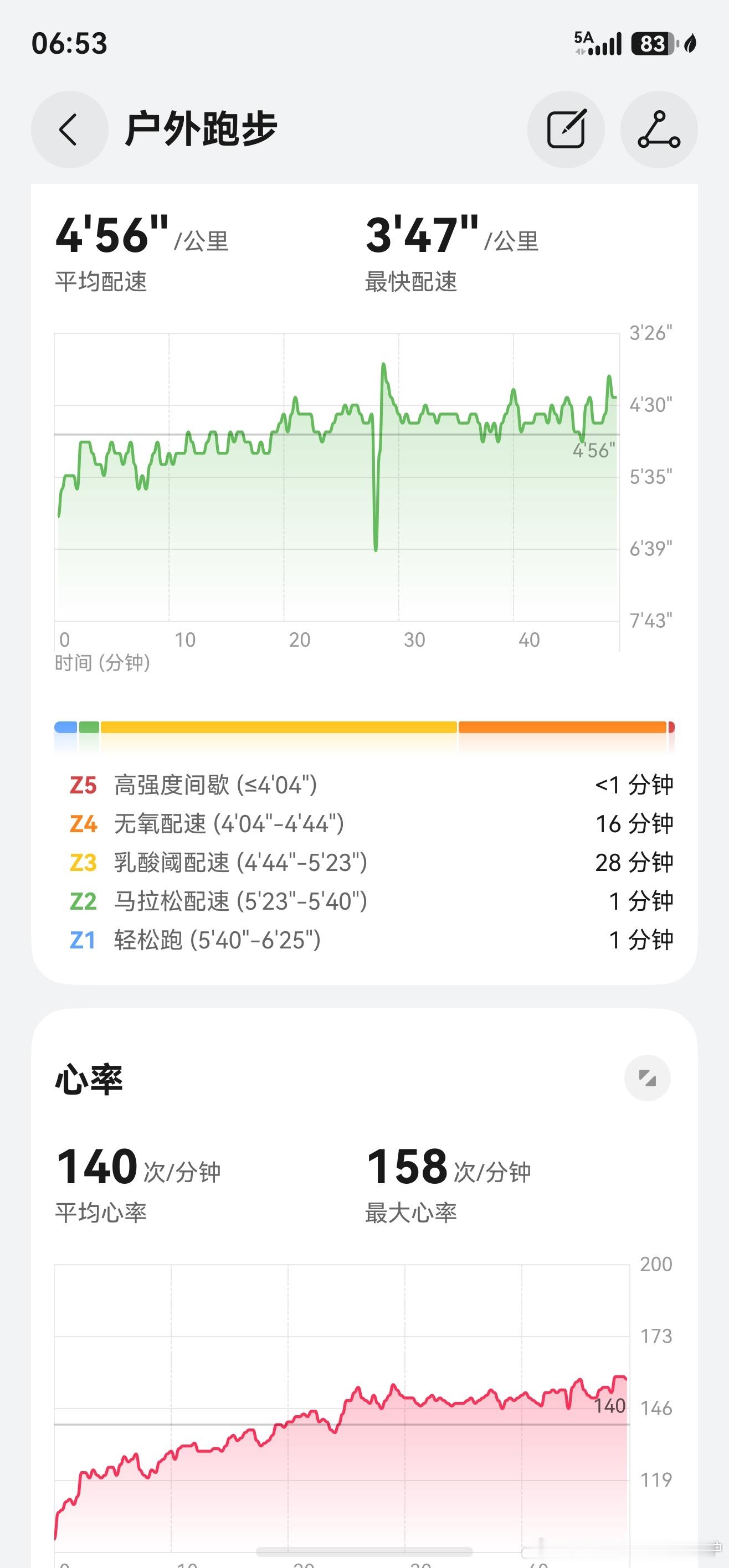Open the route track icon
Image resolution: width=729 pixels, height=1568 pixels.
[x=659, y=130]
